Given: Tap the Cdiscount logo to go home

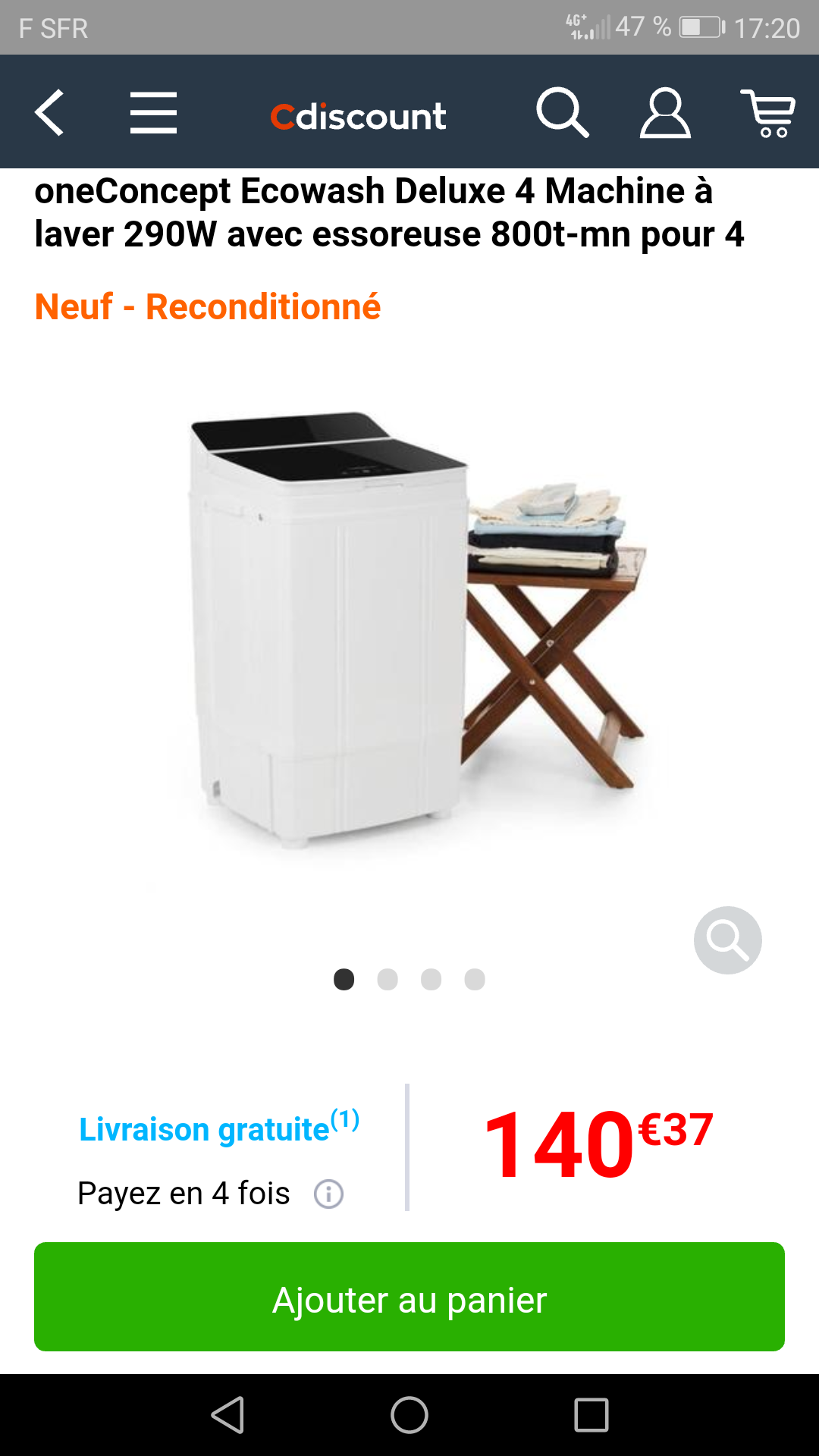Looking at the screenshot, I should pos(358,116).
